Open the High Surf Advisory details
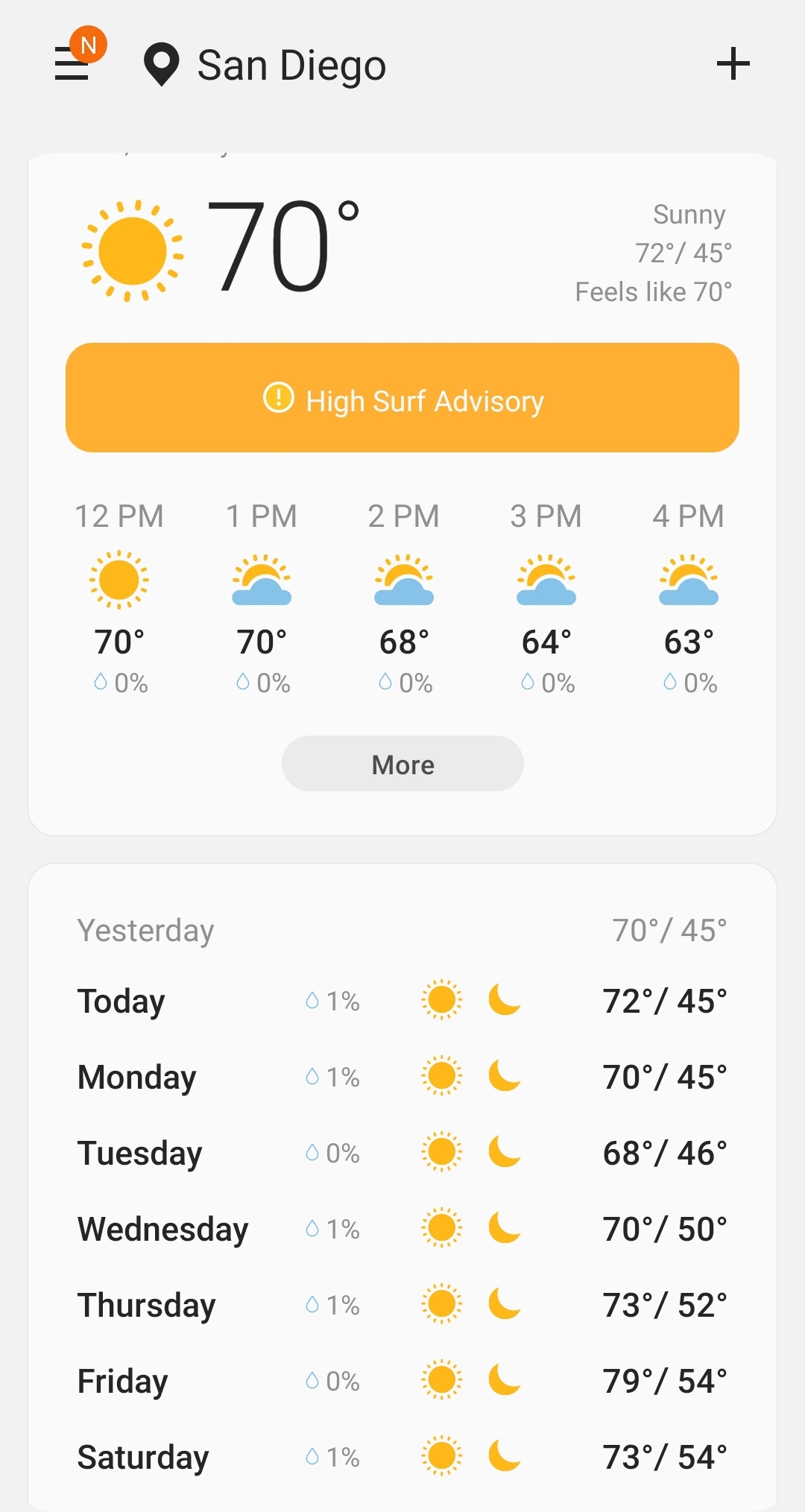Viewport: 805px width, 1512px height. (402, 399)
